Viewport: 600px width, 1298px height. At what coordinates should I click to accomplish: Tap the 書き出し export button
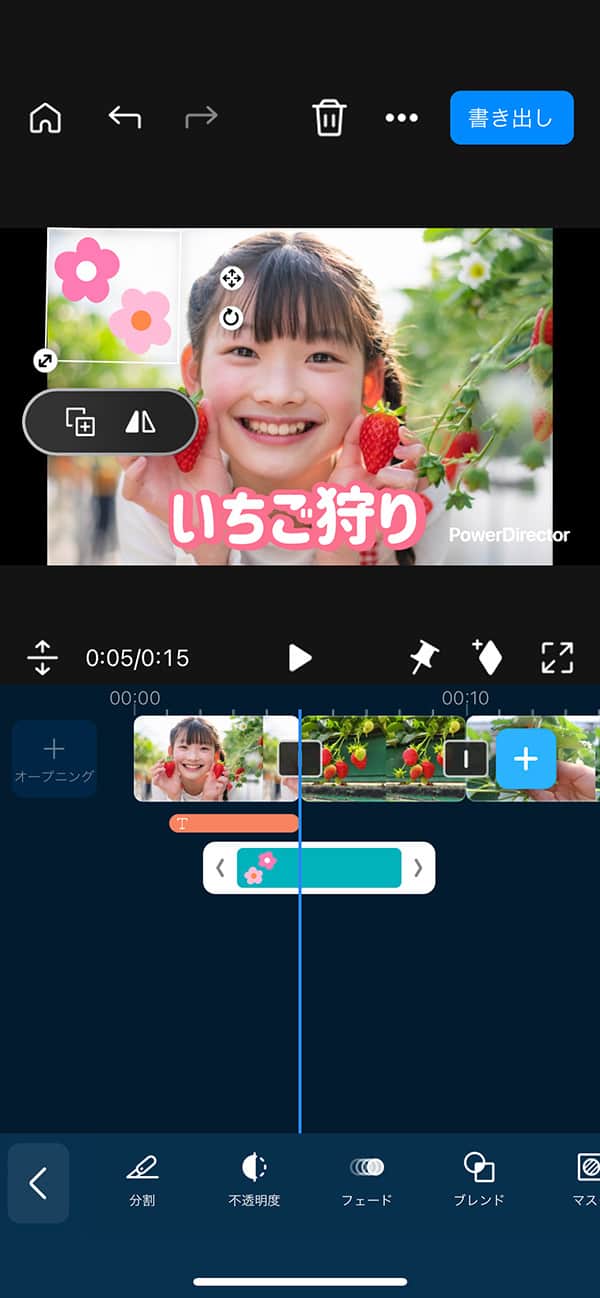(511, 118)
